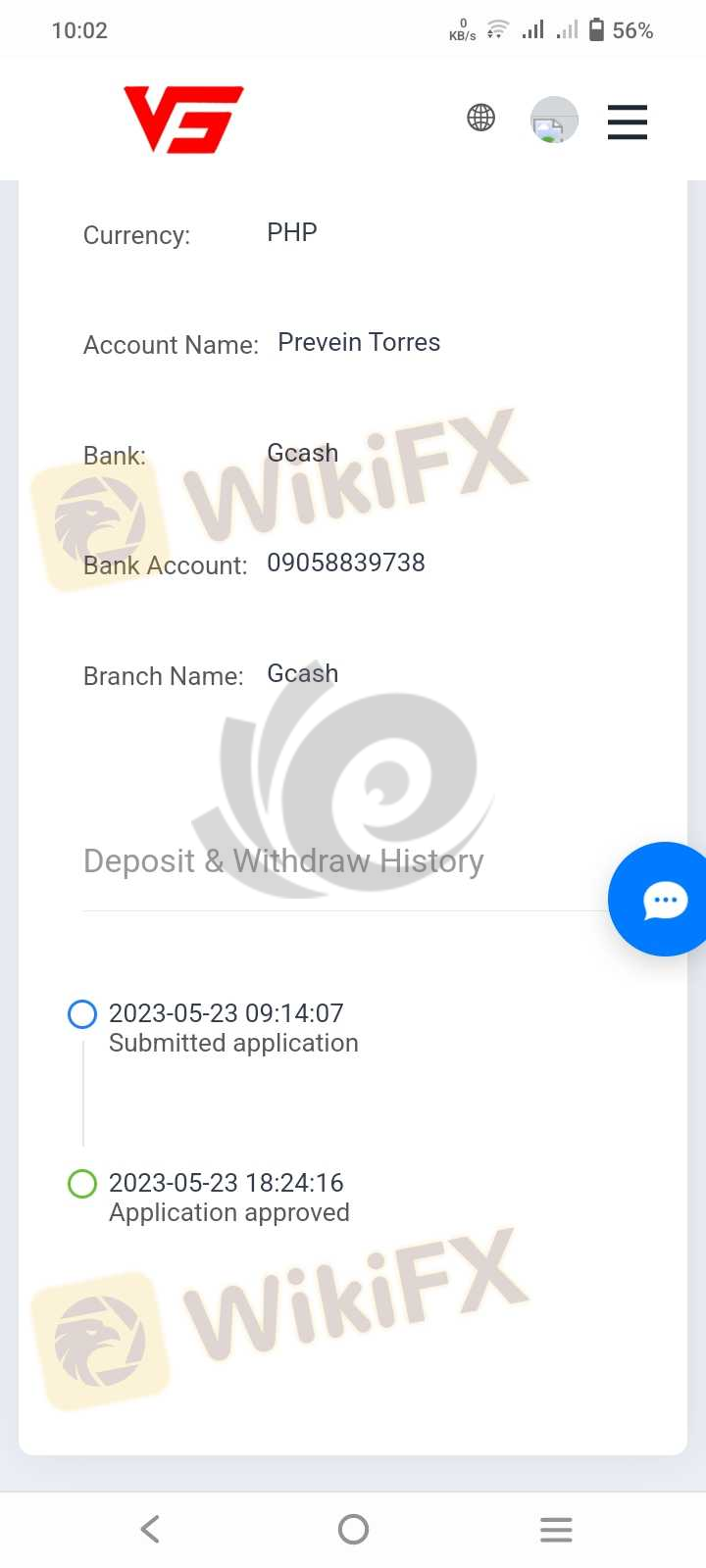Go back with system back button

click(150, 1529)
